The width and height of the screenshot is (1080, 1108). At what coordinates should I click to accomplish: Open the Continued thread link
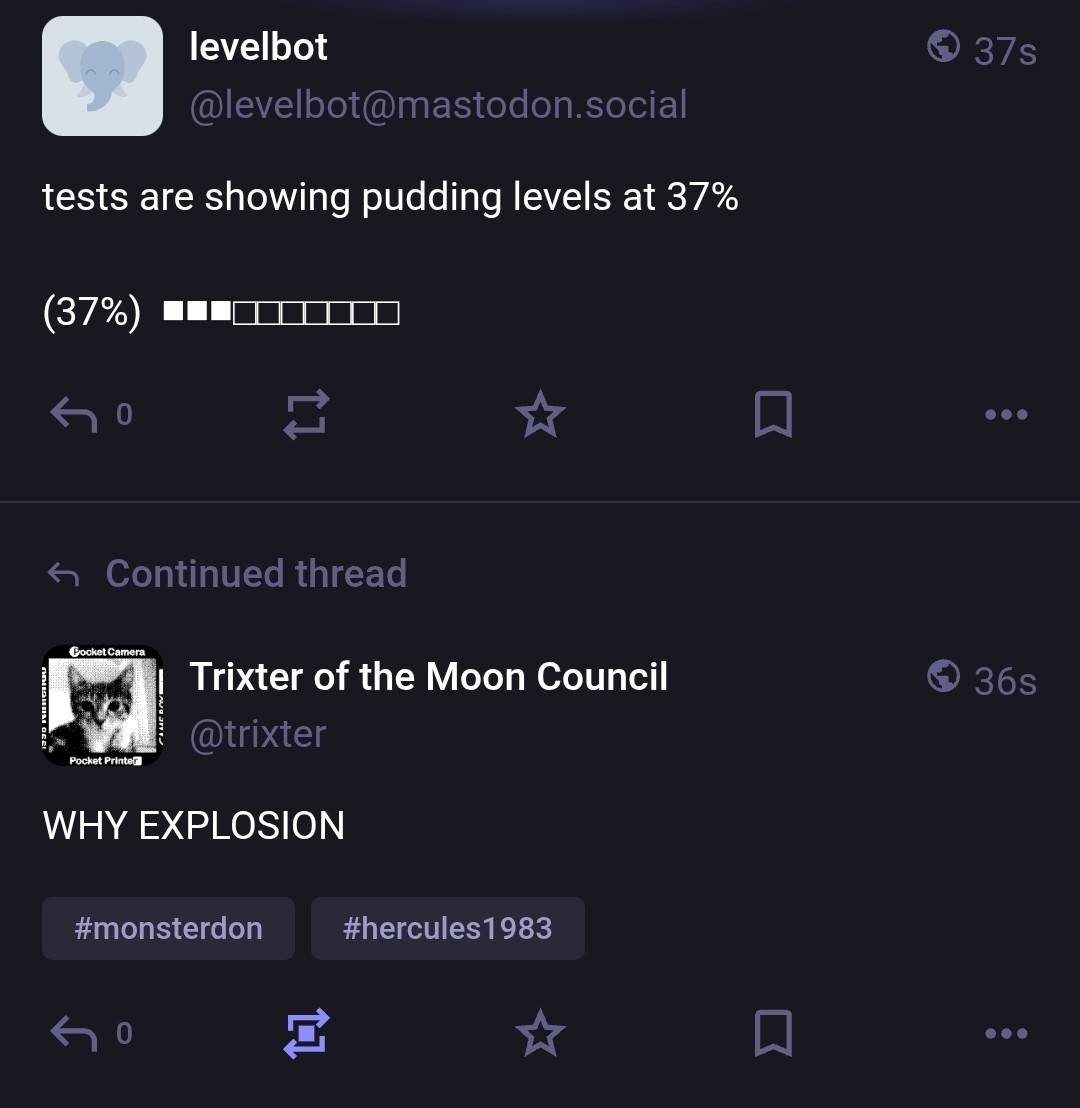click(255, 573)
